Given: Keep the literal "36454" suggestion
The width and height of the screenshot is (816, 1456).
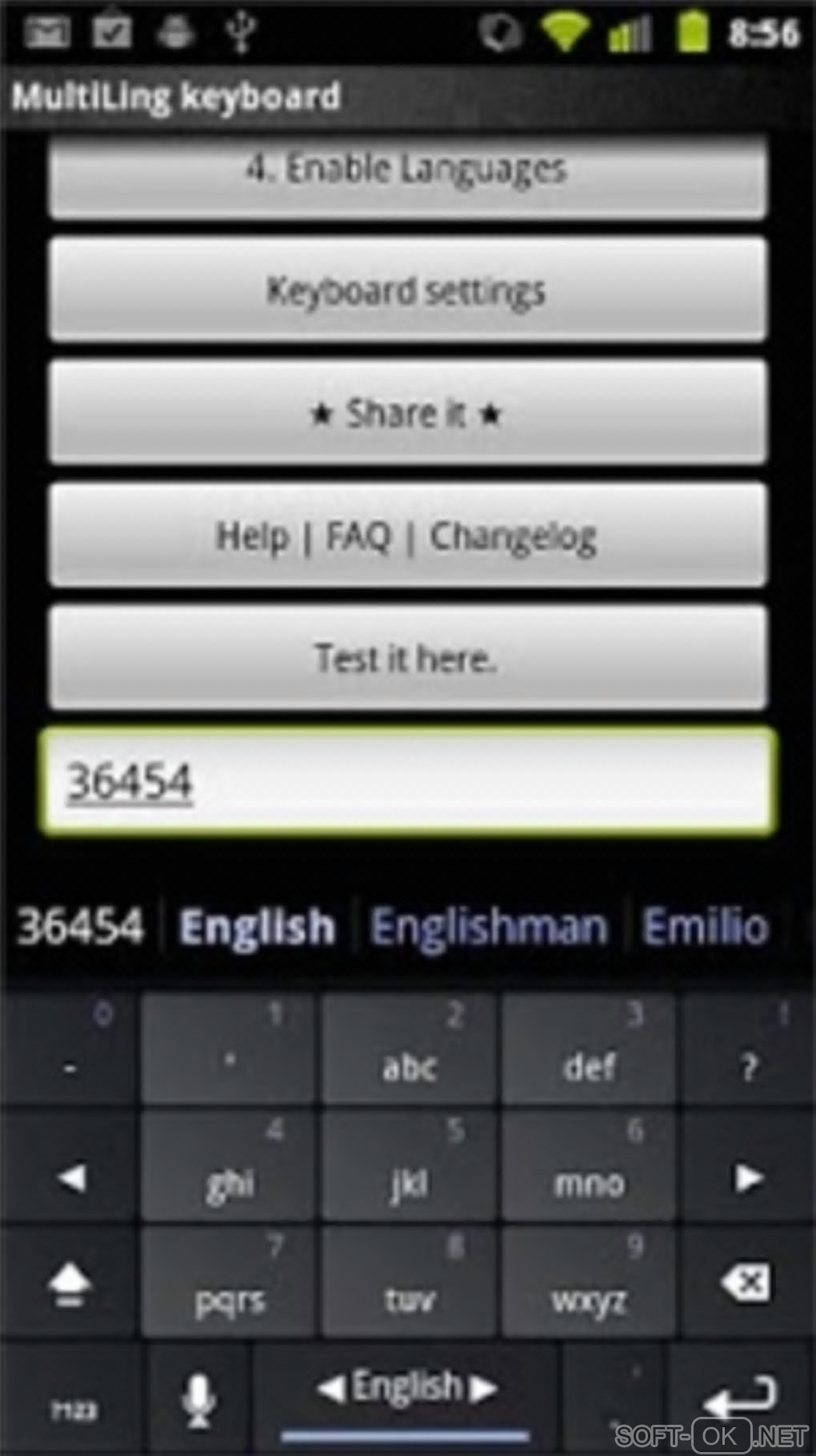Looking at the screenshot, I should pos(80,927).
